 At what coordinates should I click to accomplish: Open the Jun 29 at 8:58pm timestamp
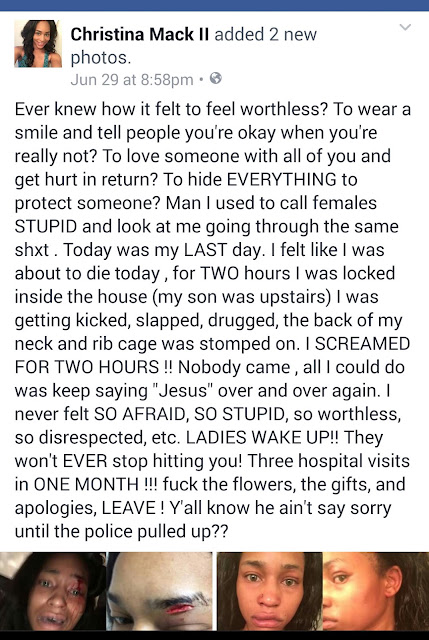(x=132, y=79)
